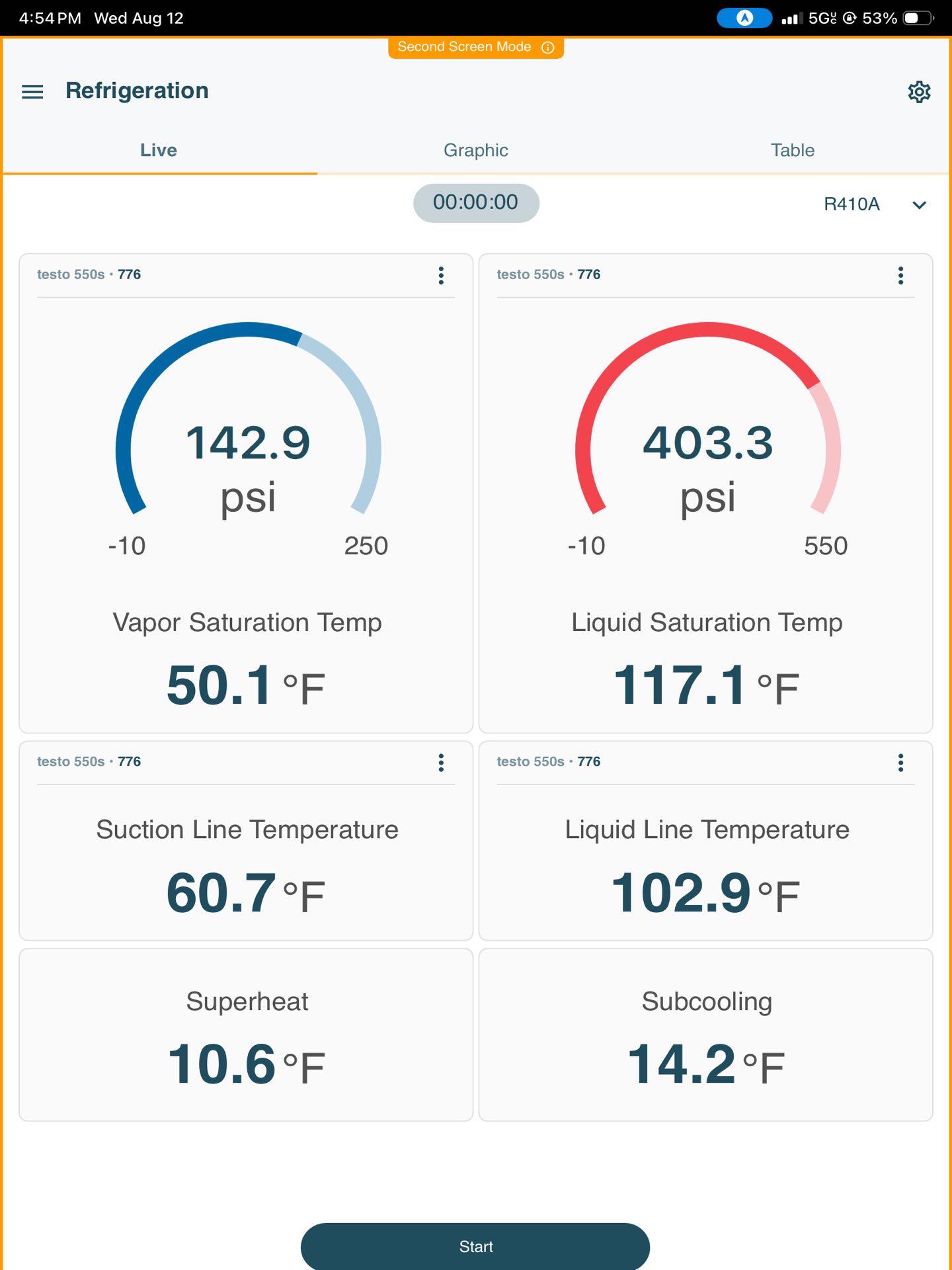Switch to the Graphic tab
Image resolution: width=952 pixels, height=1270 pixels.
click(x=476, y=150)
